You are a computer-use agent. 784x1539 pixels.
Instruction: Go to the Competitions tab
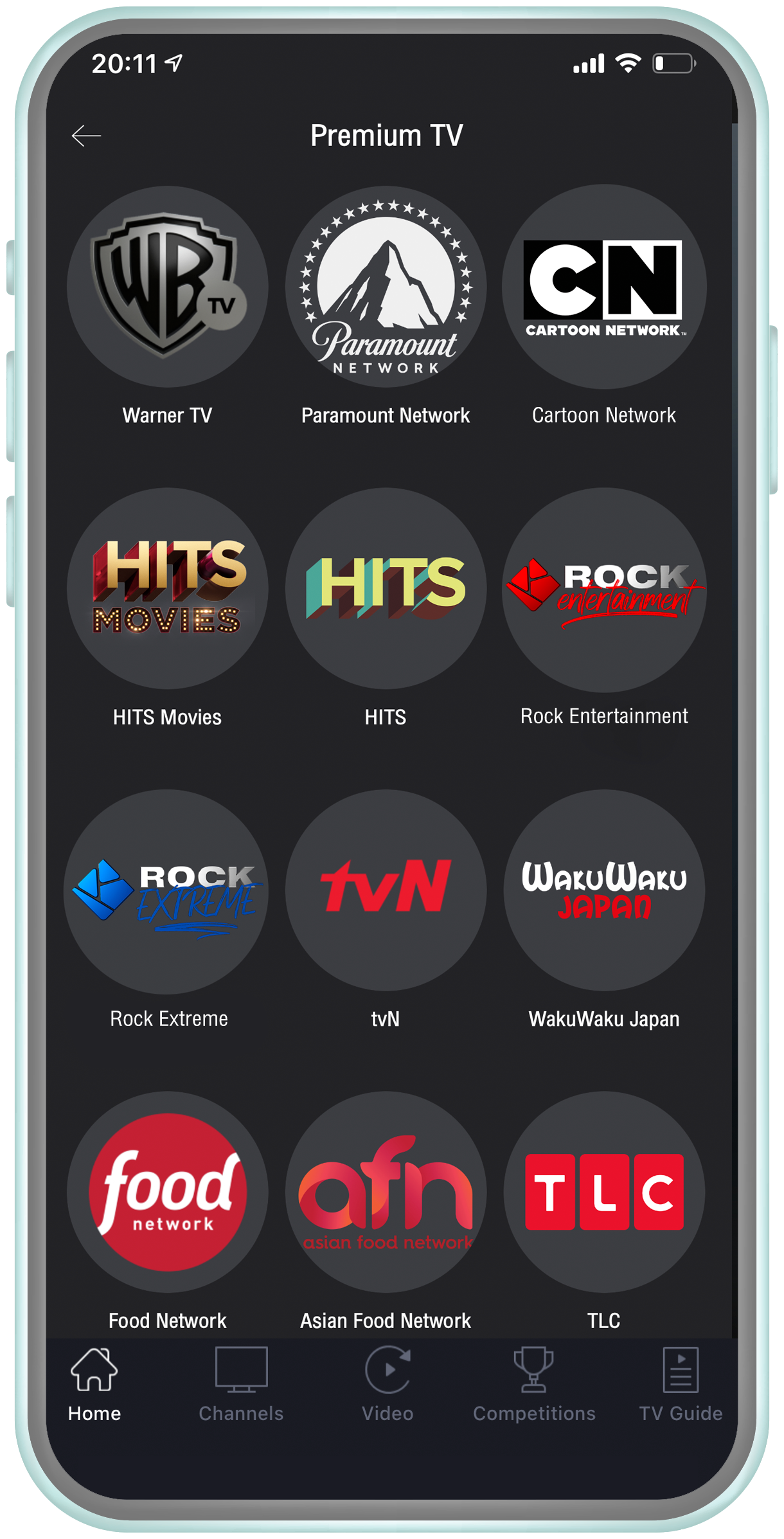coord(534,1385)
